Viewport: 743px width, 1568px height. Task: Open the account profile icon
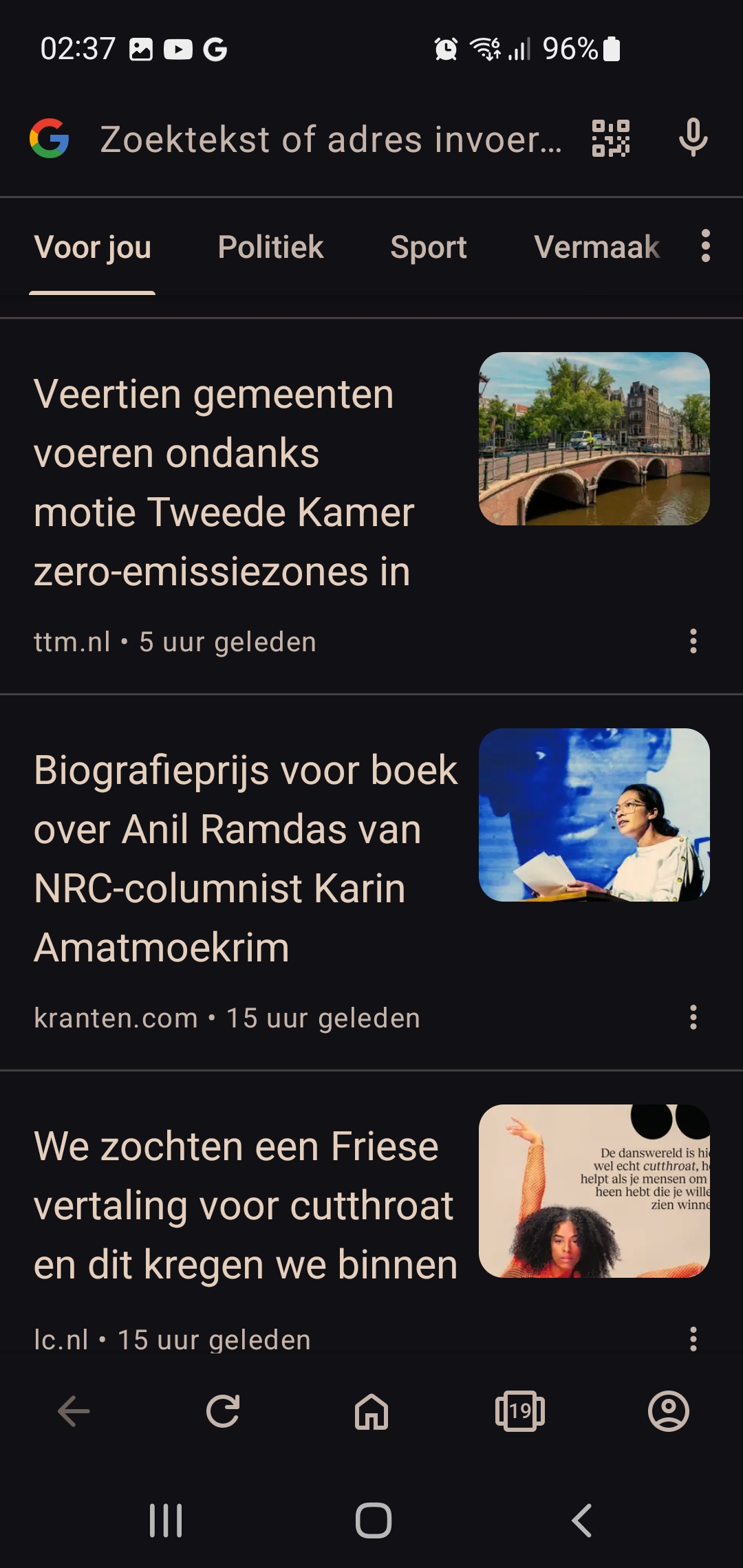[x=669, y=1411]
